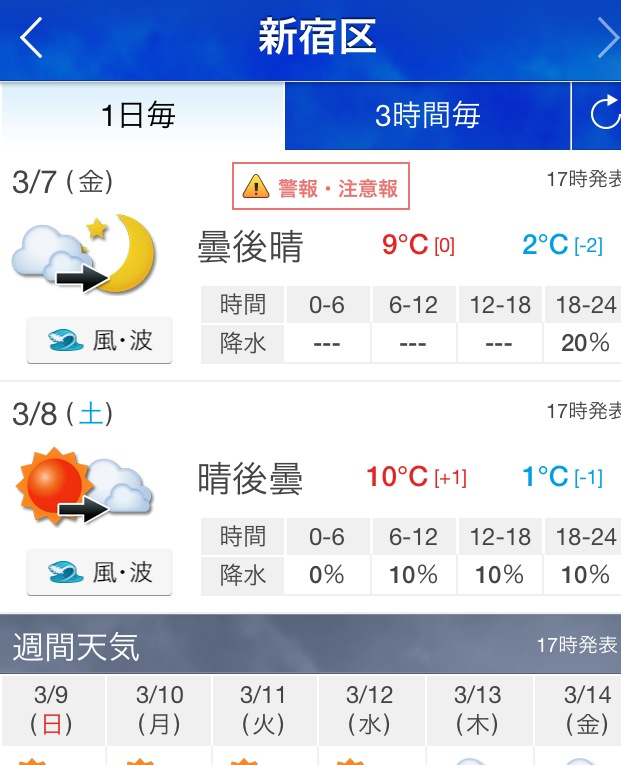The width and height of the screenshot is (621, 765).
Task: Switch to the 1日毎 tab
Action: pos(142,116)
